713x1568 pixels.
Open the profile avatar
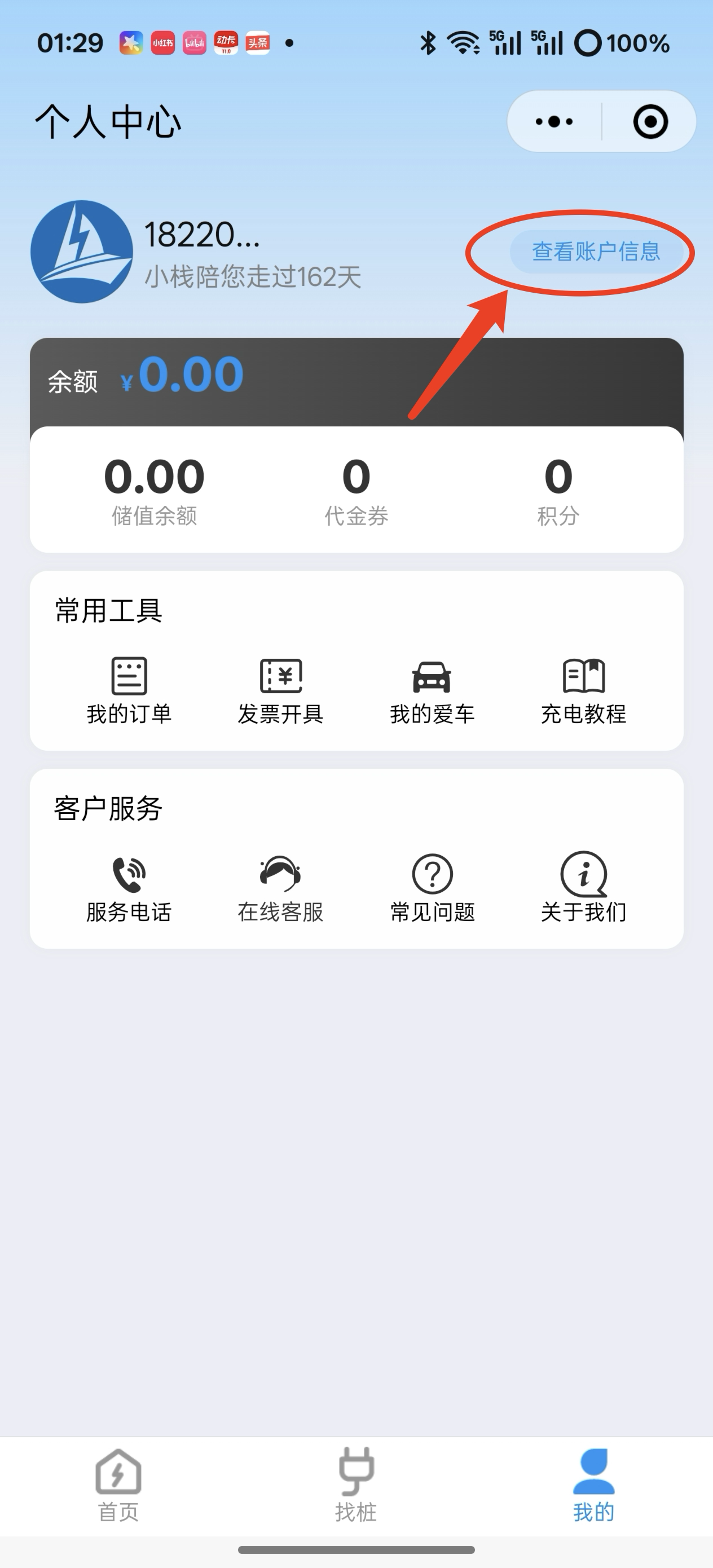point(82,252)
